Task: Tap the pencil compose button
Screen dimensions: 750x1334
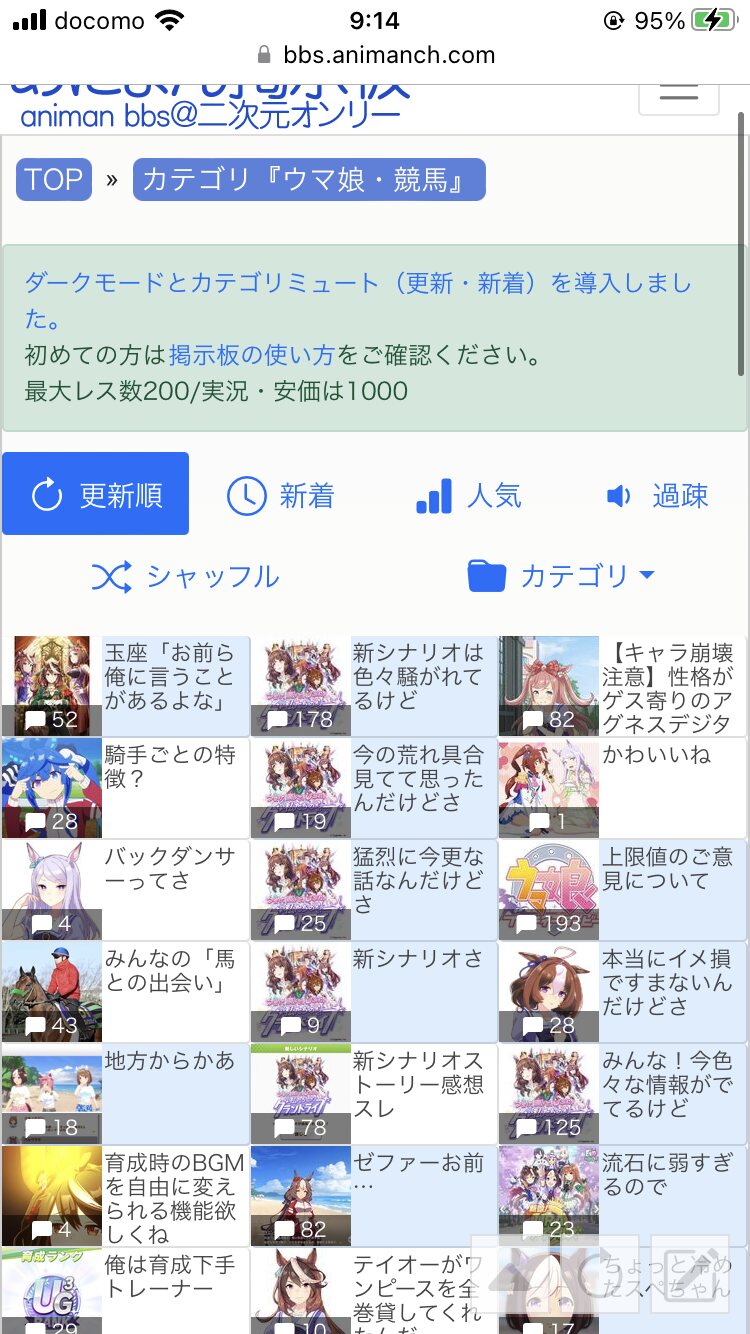Action: click(689, 1273)
